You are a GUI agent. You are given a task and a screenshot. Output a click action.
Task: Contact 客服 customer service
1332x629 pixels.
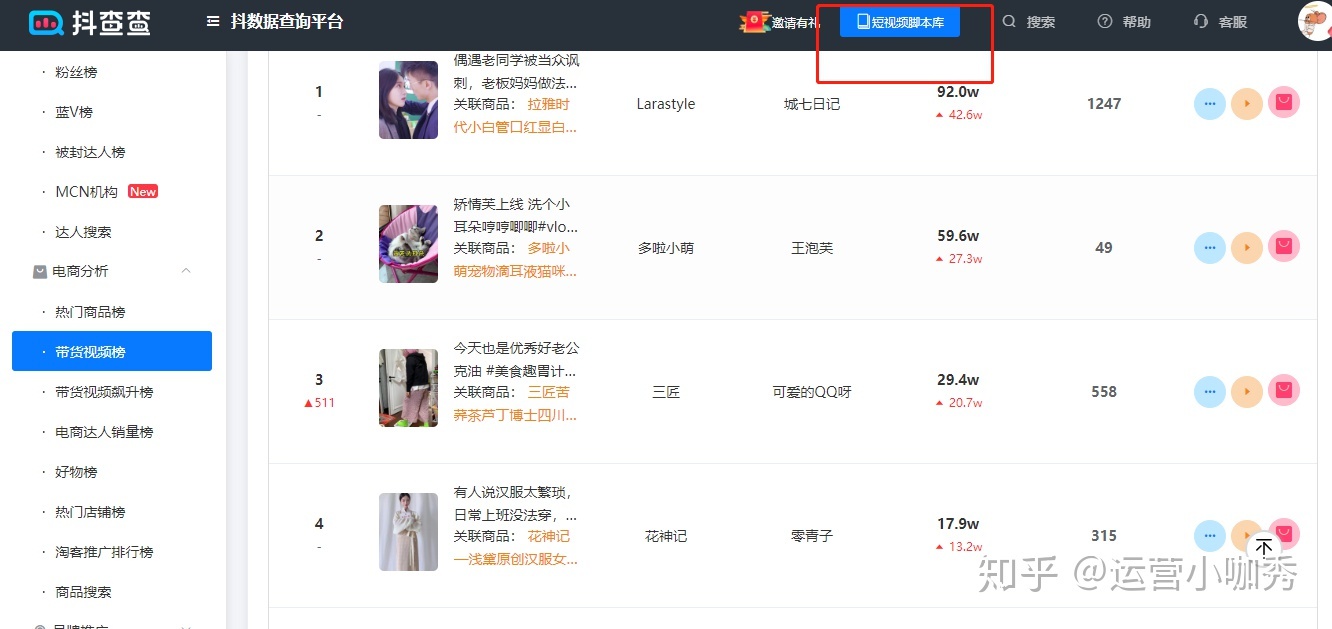coord(1221,22)
